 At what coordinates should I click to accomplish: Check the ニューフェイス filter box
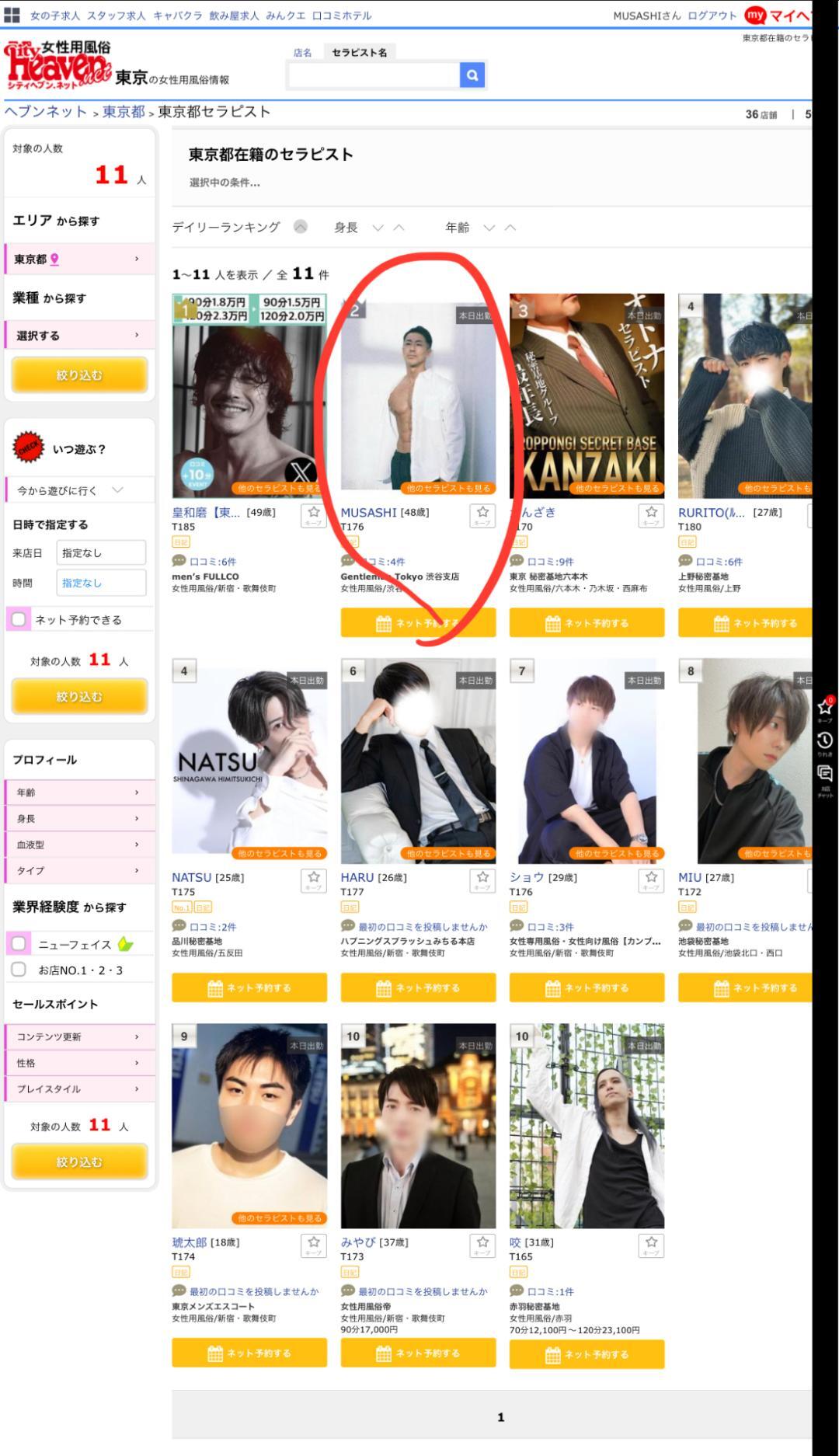pyautogui.click(x=19, y=944)
